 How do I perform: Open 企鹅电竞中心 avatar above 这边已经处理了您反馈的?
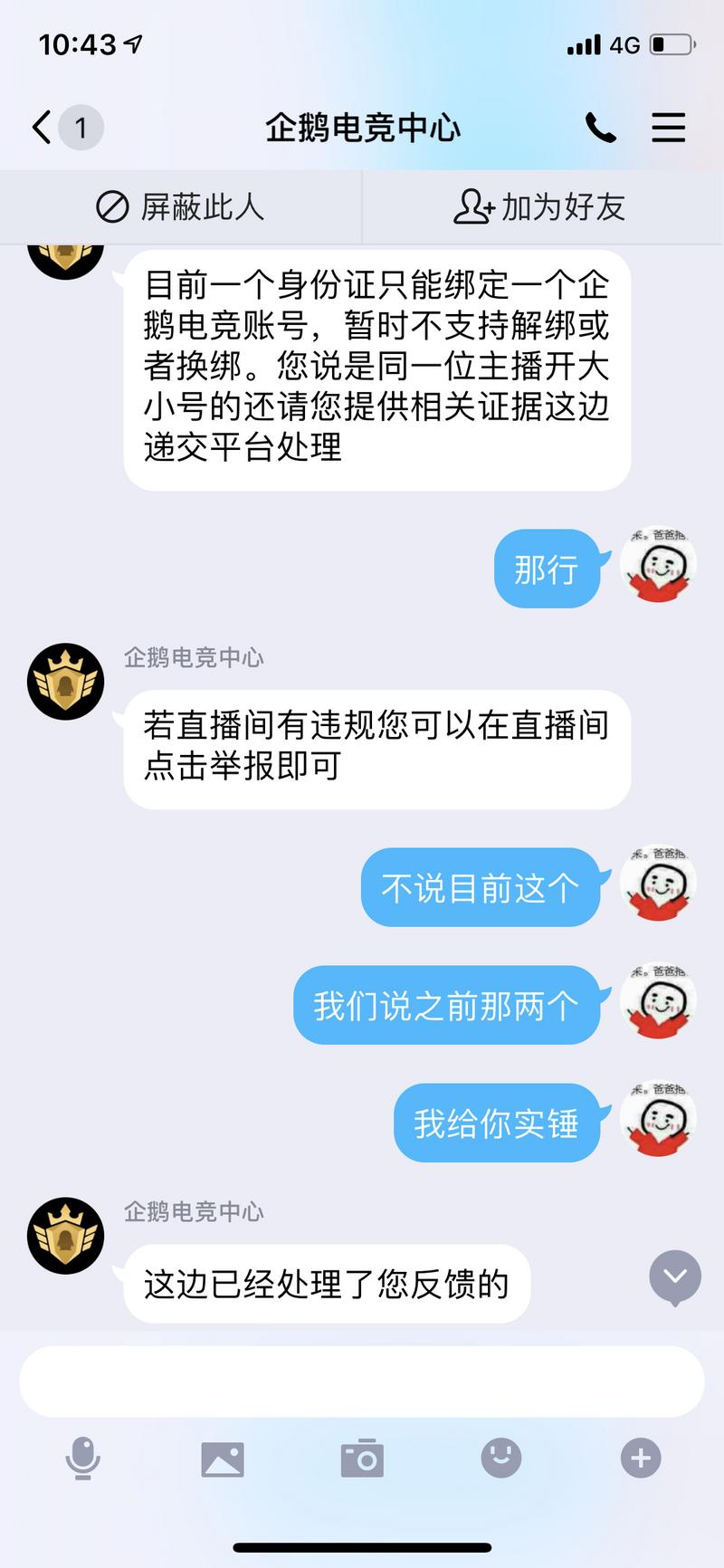click(65, 1237)
